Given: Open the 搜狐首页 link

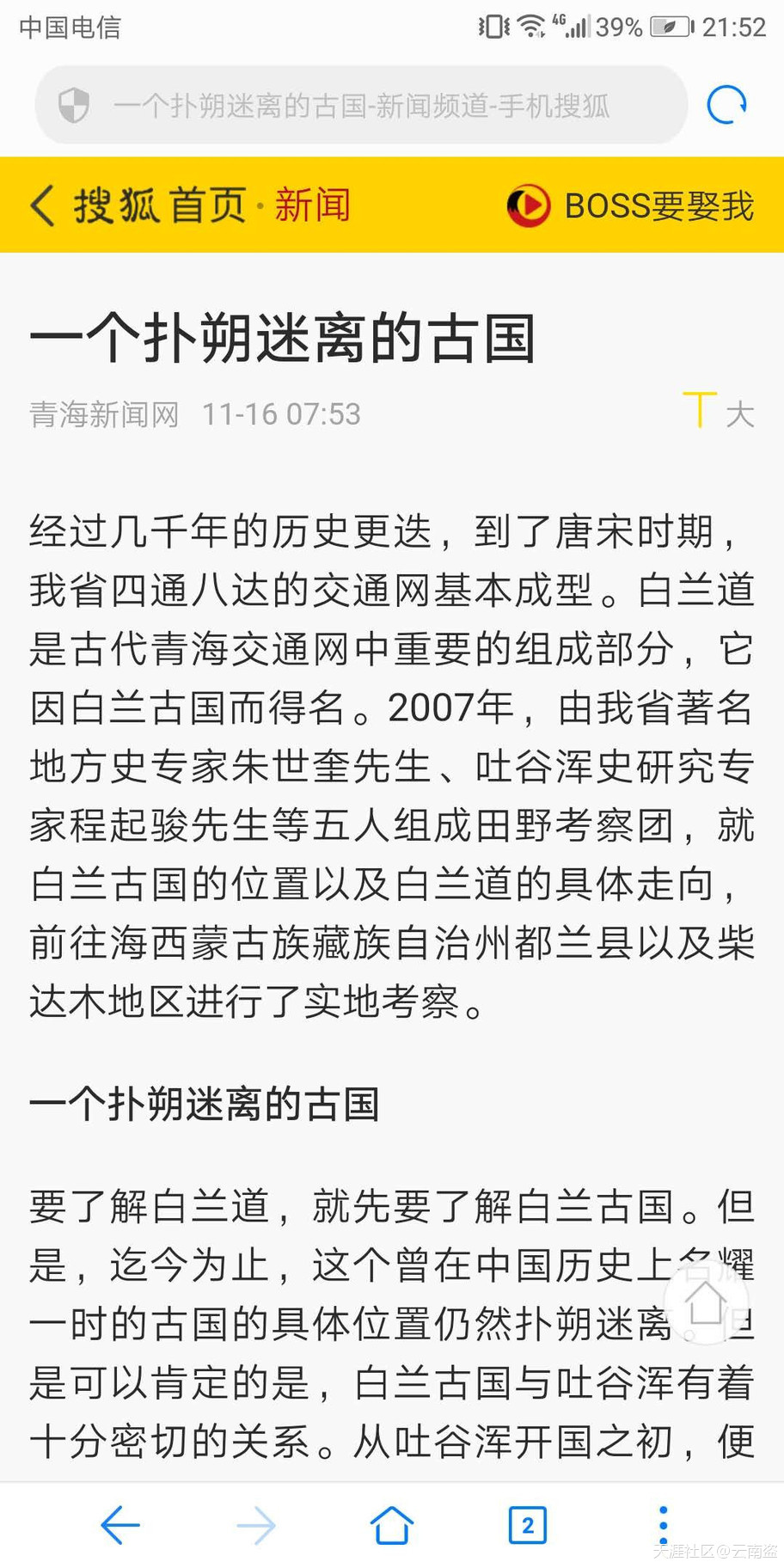Looking at the screenshot, I should click(160, 206).
